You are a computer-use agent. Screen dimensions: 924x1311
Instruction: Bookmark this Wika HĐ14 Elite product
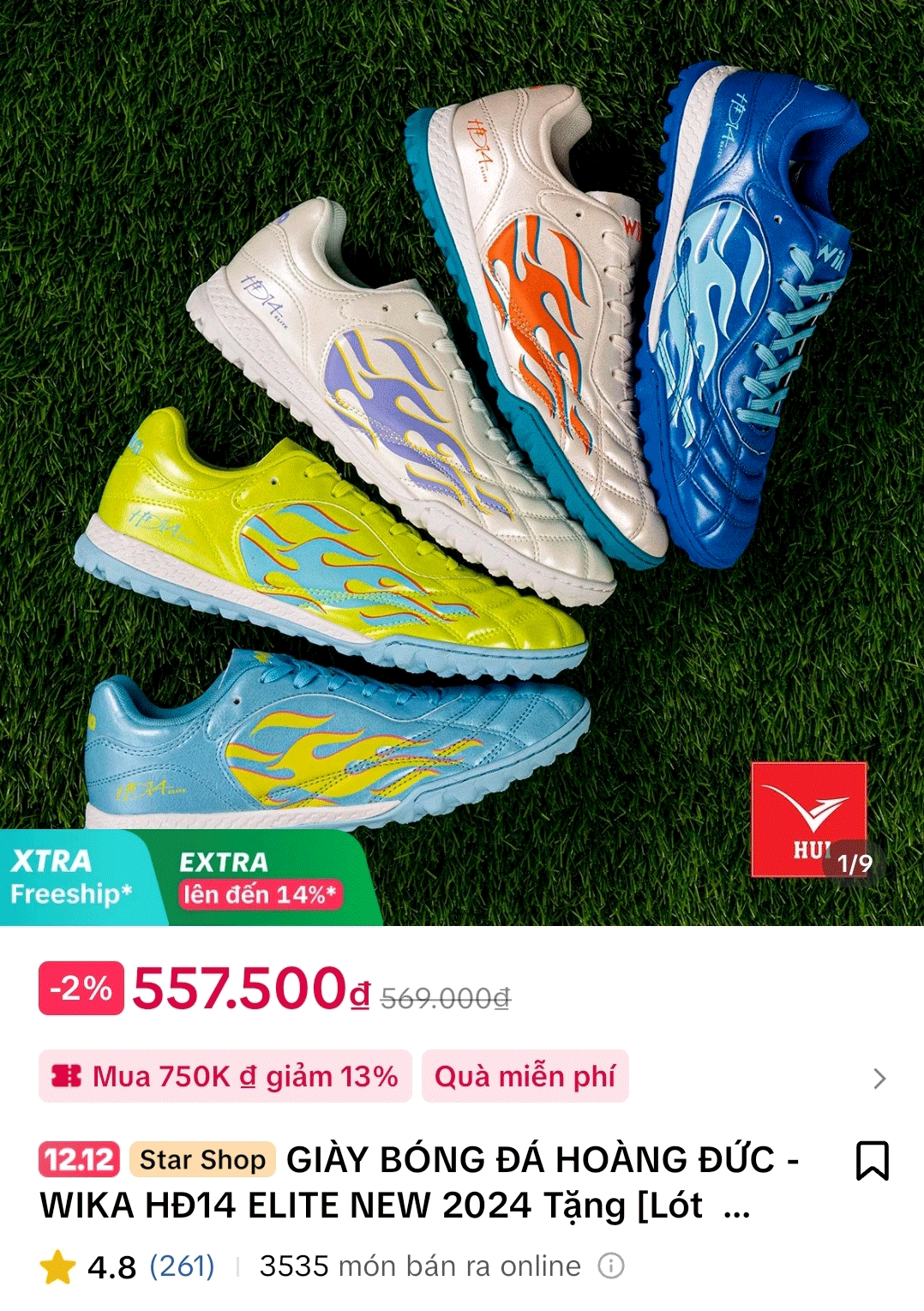[x=872, y=1160]
